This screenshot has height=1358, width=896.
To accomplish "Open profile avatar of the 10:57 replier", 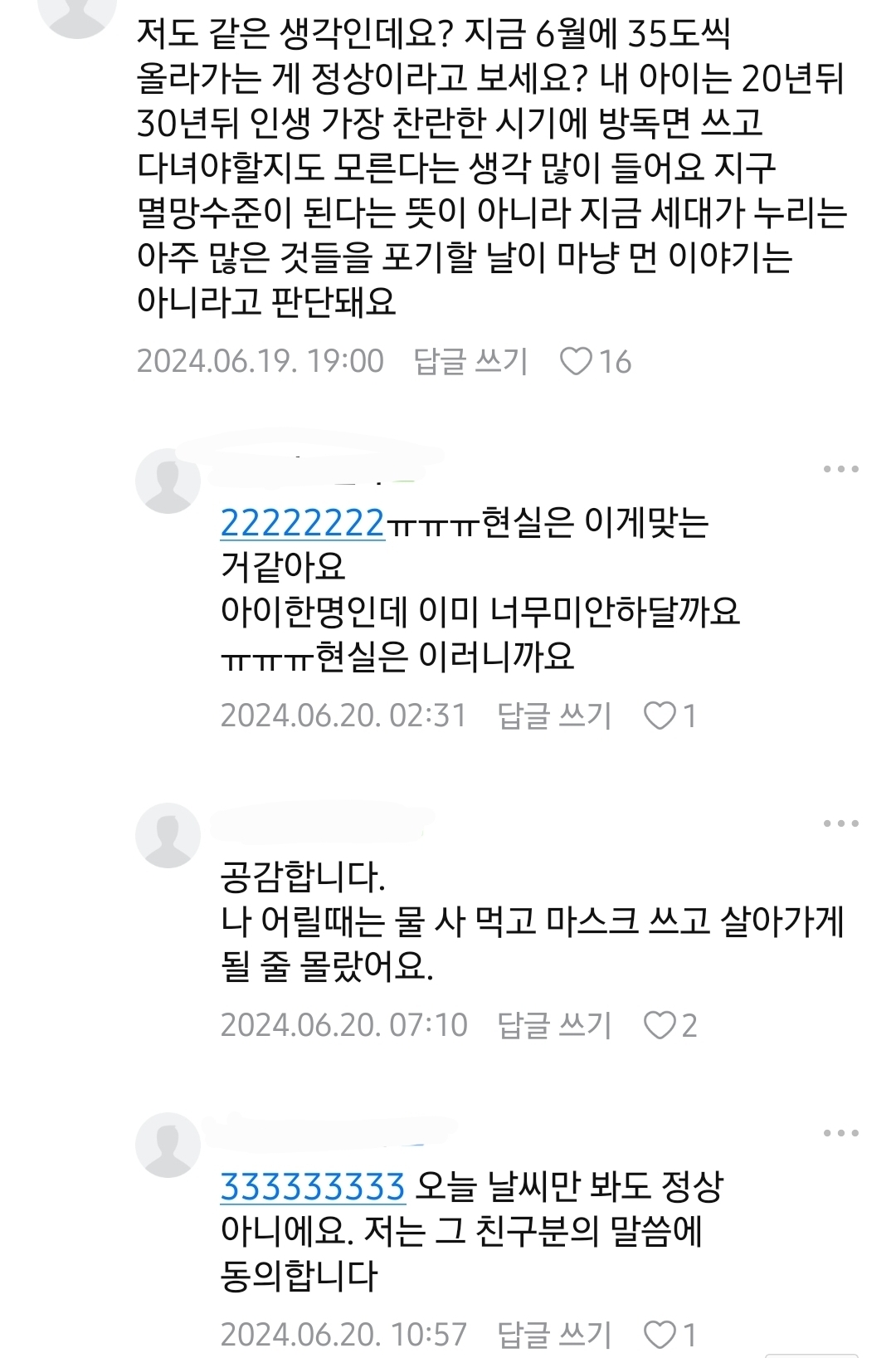I will point(168,1146).
